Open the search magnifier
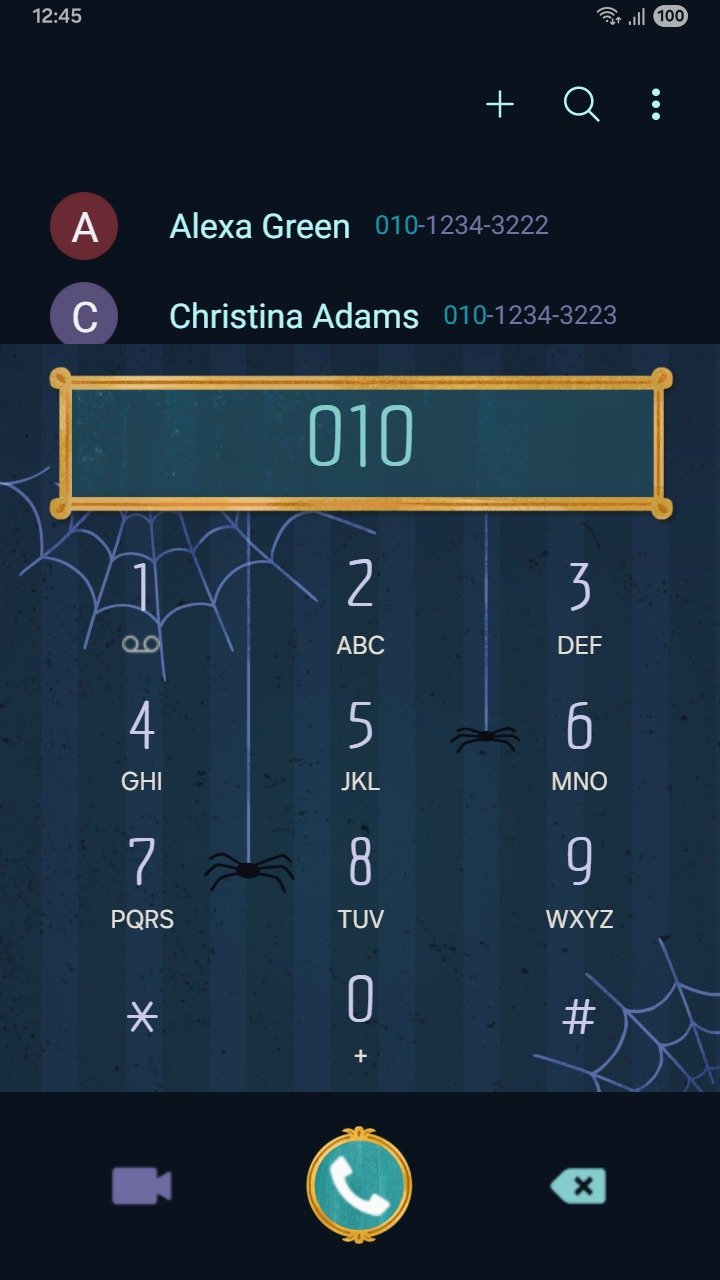 (x=581, y=104)
